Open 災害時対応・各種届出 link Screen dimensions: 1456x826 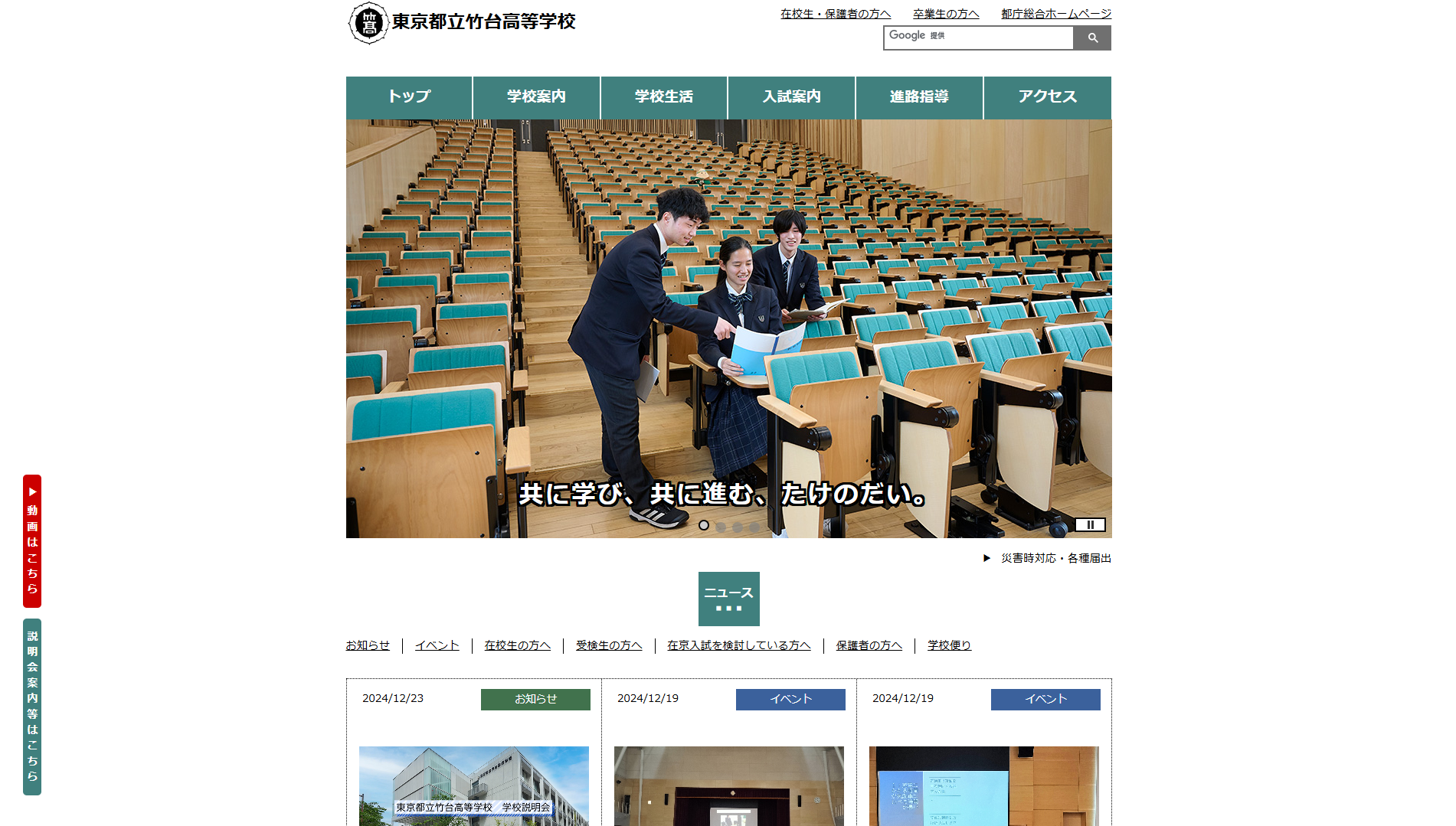point(1055,558)
